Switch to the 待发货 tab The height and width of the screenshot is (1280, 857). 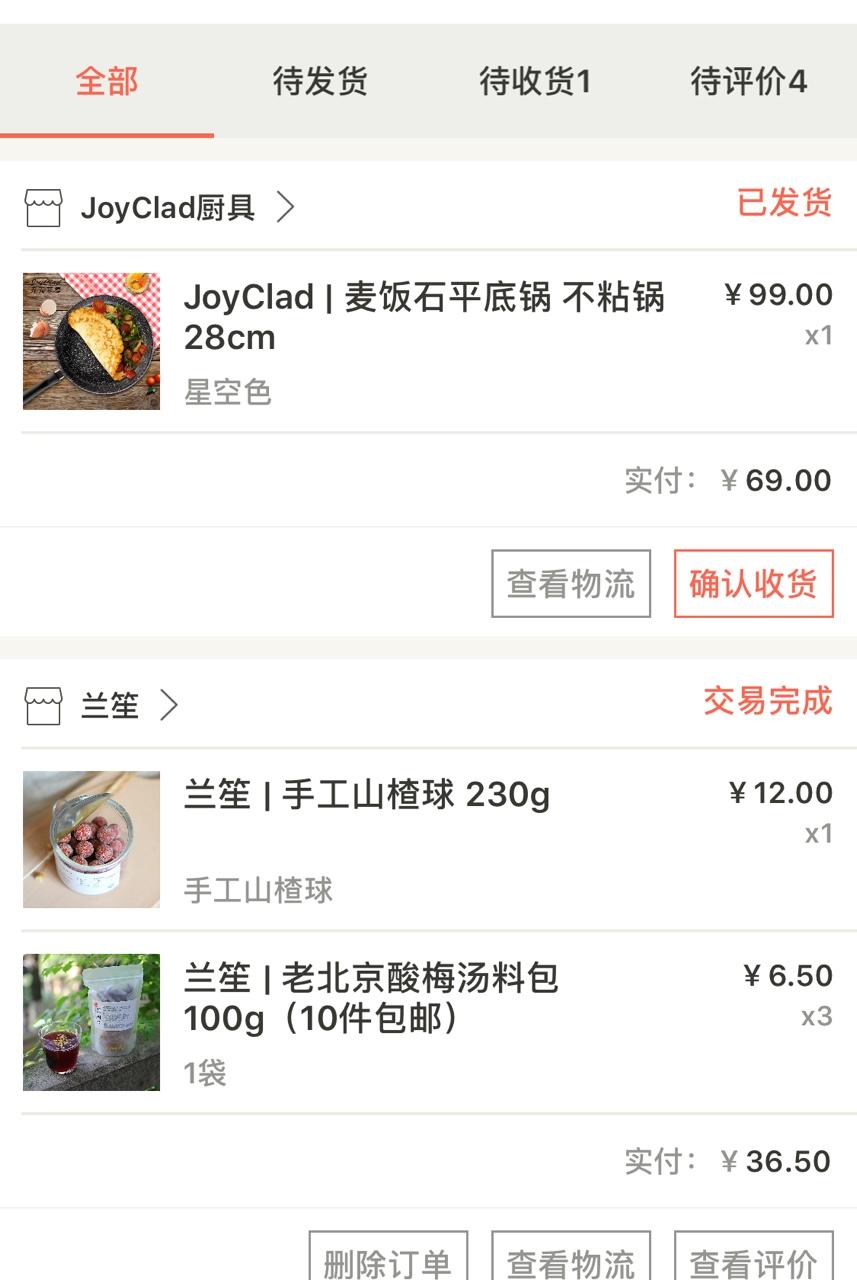pyautogui.click(x=320, y=81)
